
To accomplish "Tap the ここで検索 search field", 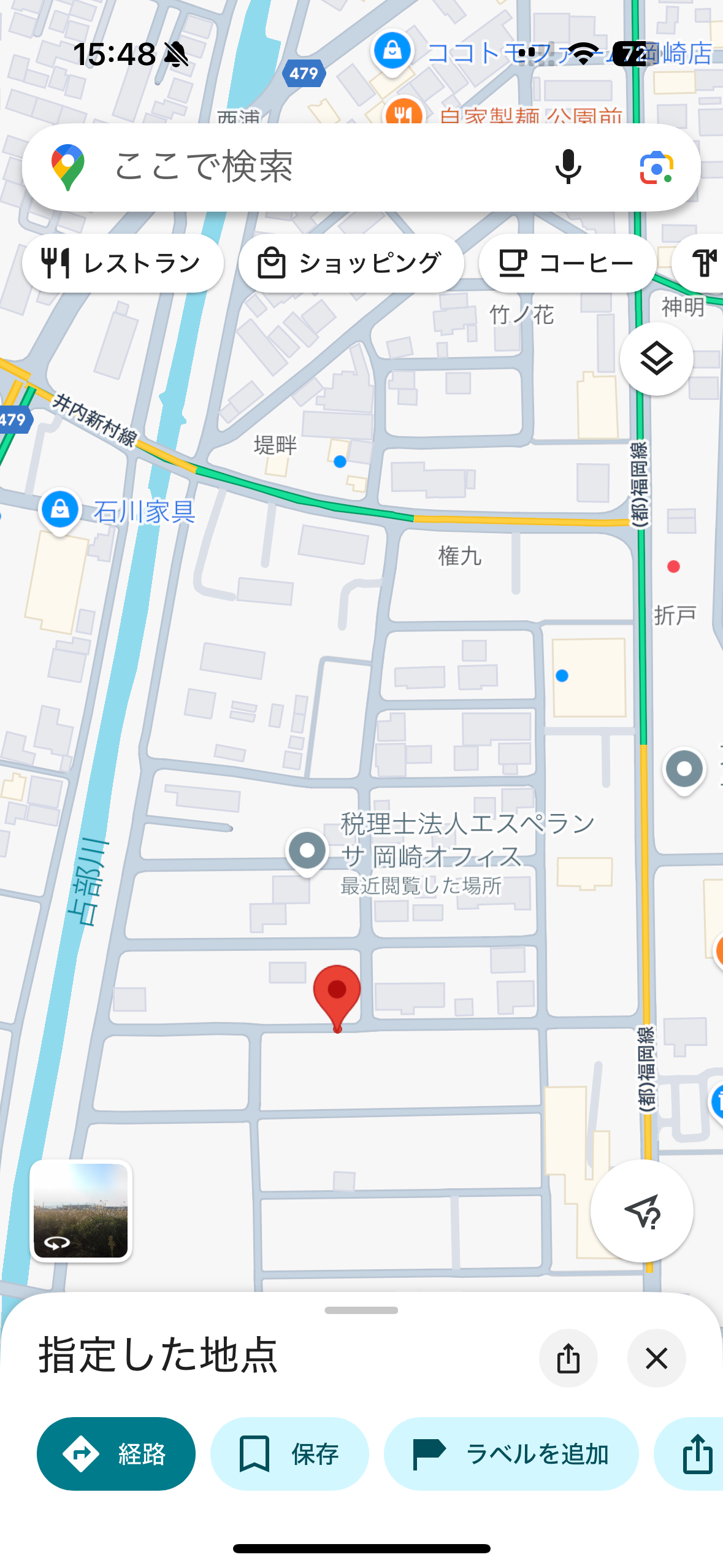I will [307, 167].
